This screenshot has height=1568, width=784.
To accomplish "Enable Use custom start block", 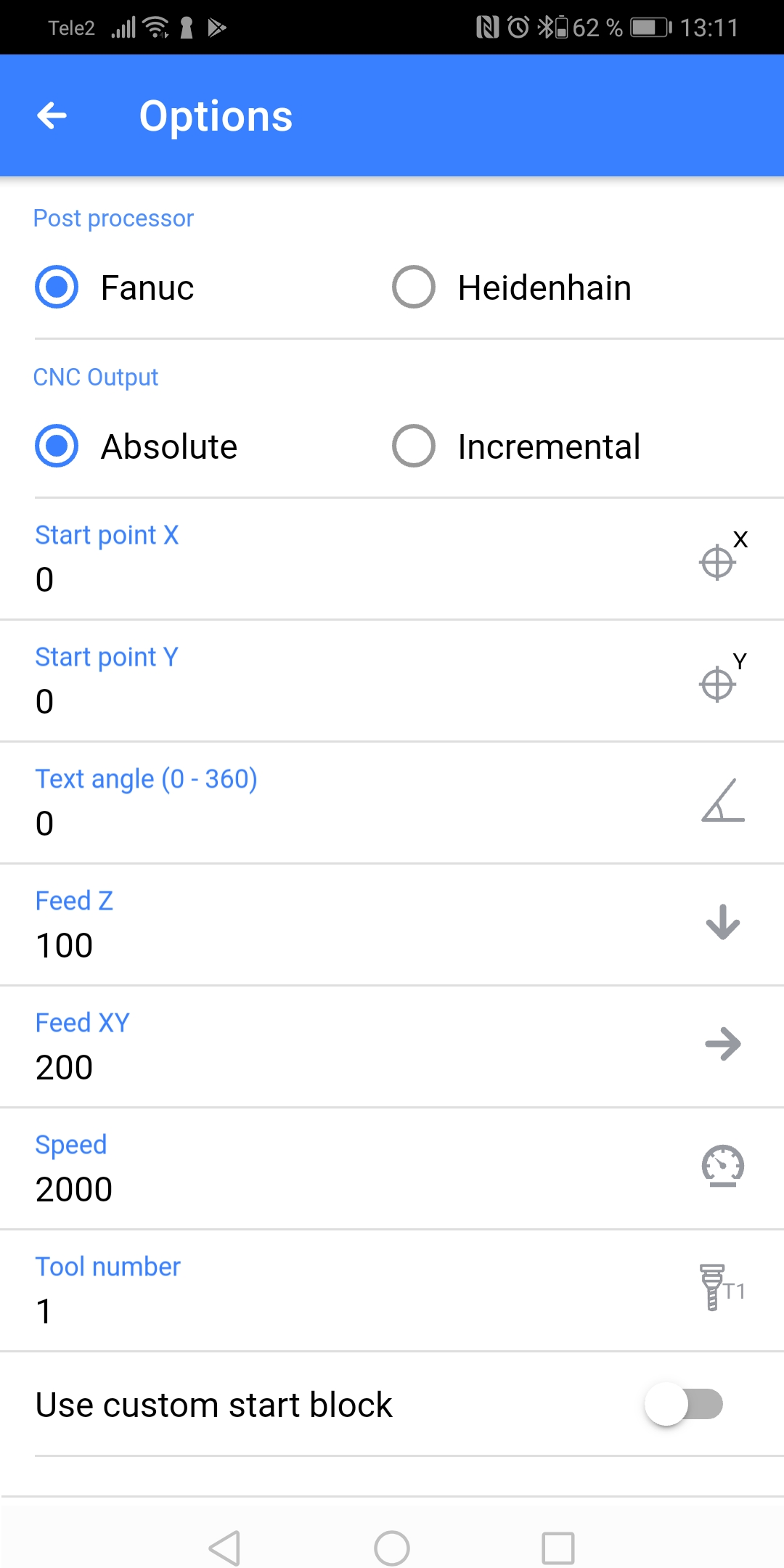I will pos(683,1404).
